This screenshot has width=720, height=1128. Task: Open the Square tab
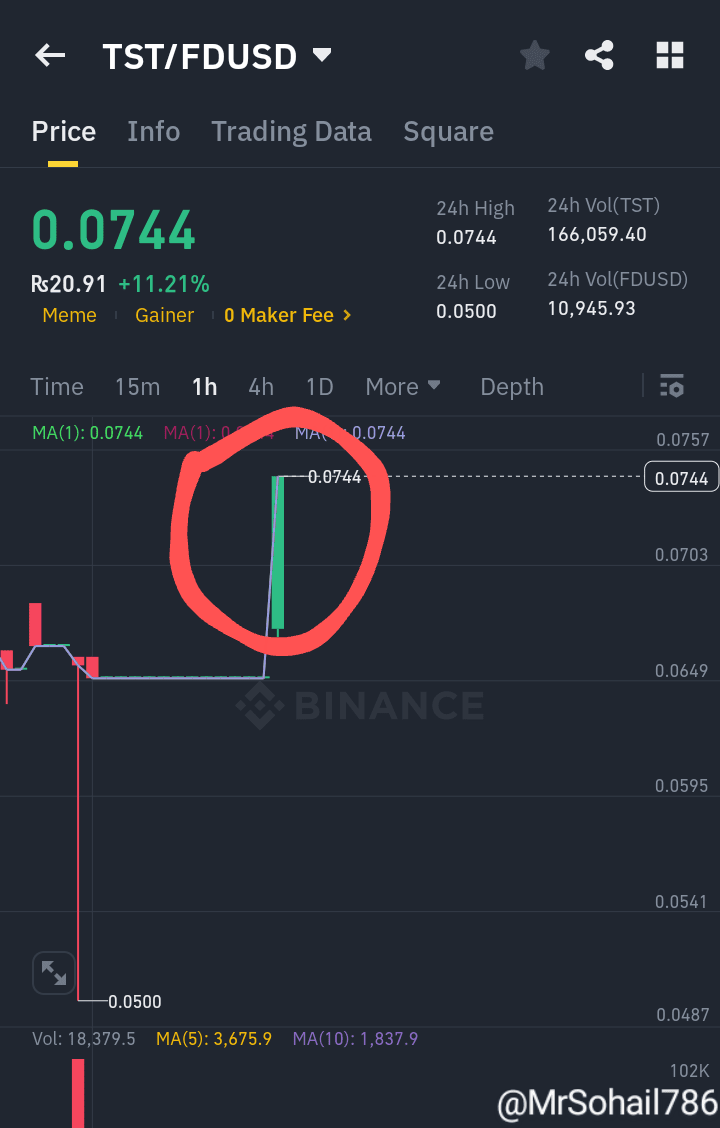click(448, 132)
